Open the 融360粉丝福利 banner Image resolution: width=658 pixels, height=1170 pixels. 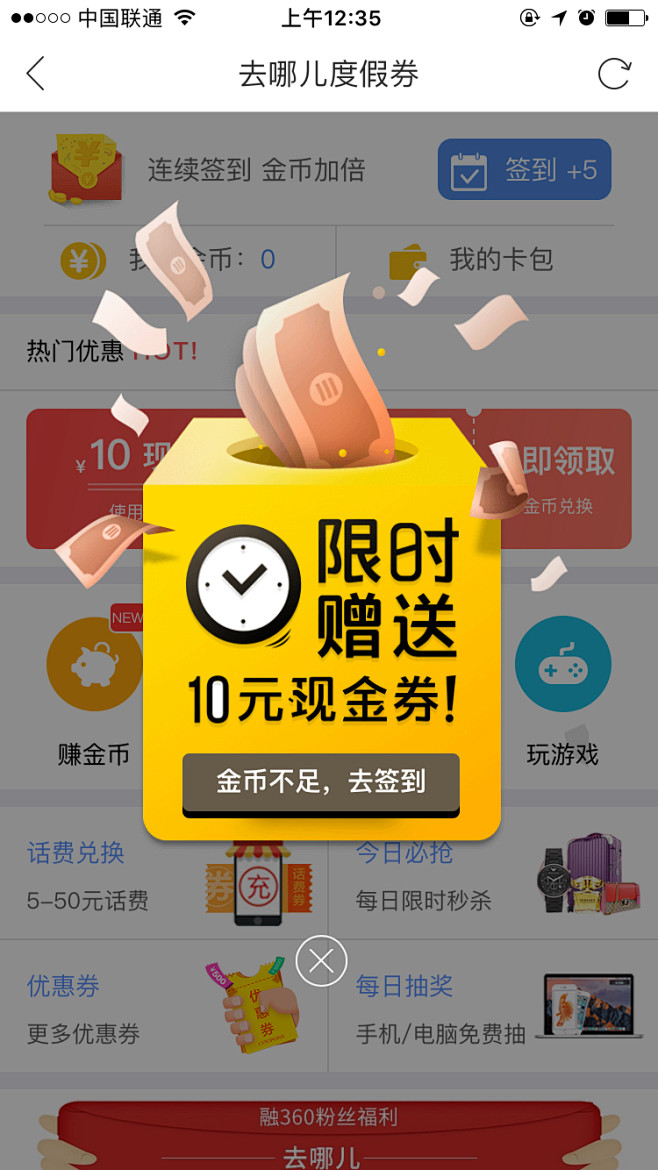(329, 1136)
